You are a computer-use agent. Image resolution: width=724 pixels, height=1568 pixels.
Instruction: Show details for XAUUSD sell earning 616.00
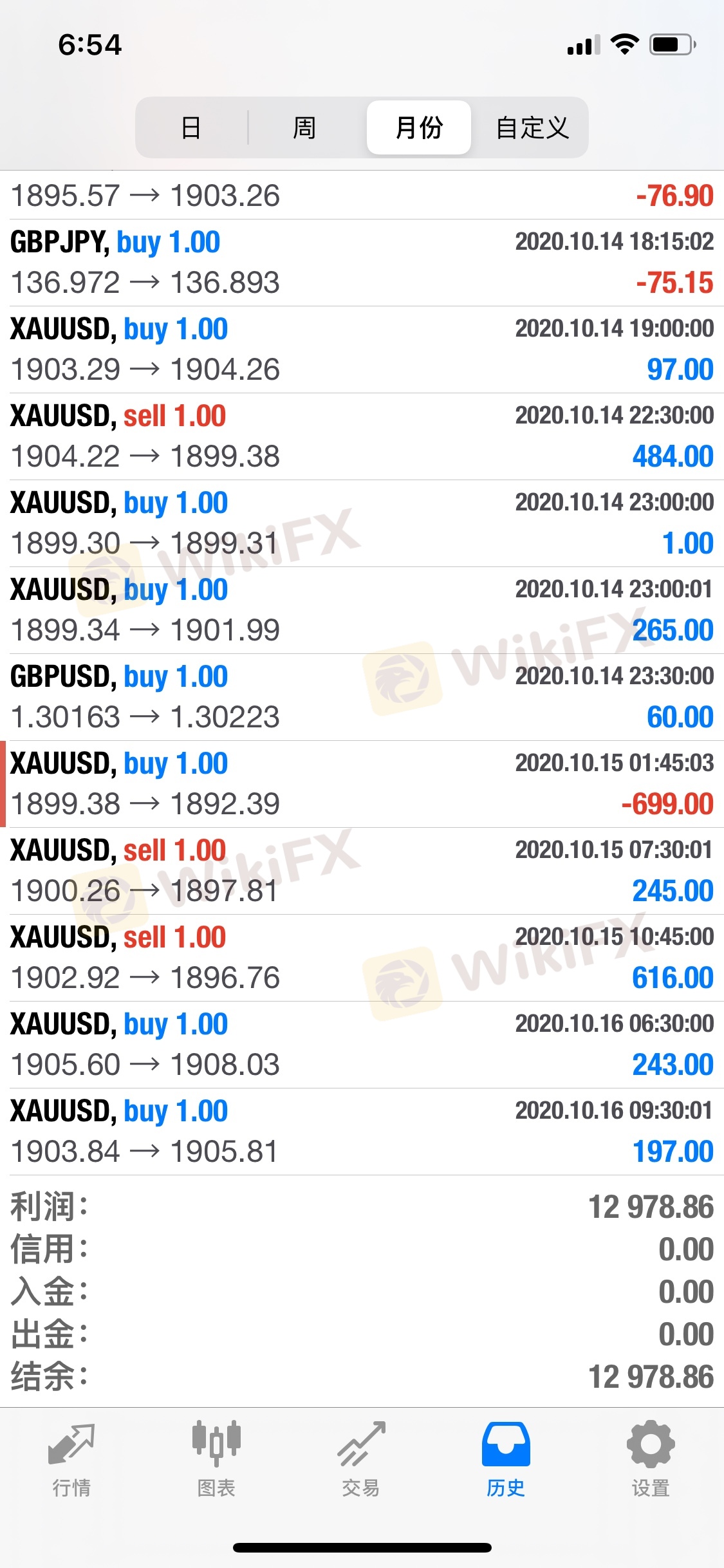click(362, 958)
